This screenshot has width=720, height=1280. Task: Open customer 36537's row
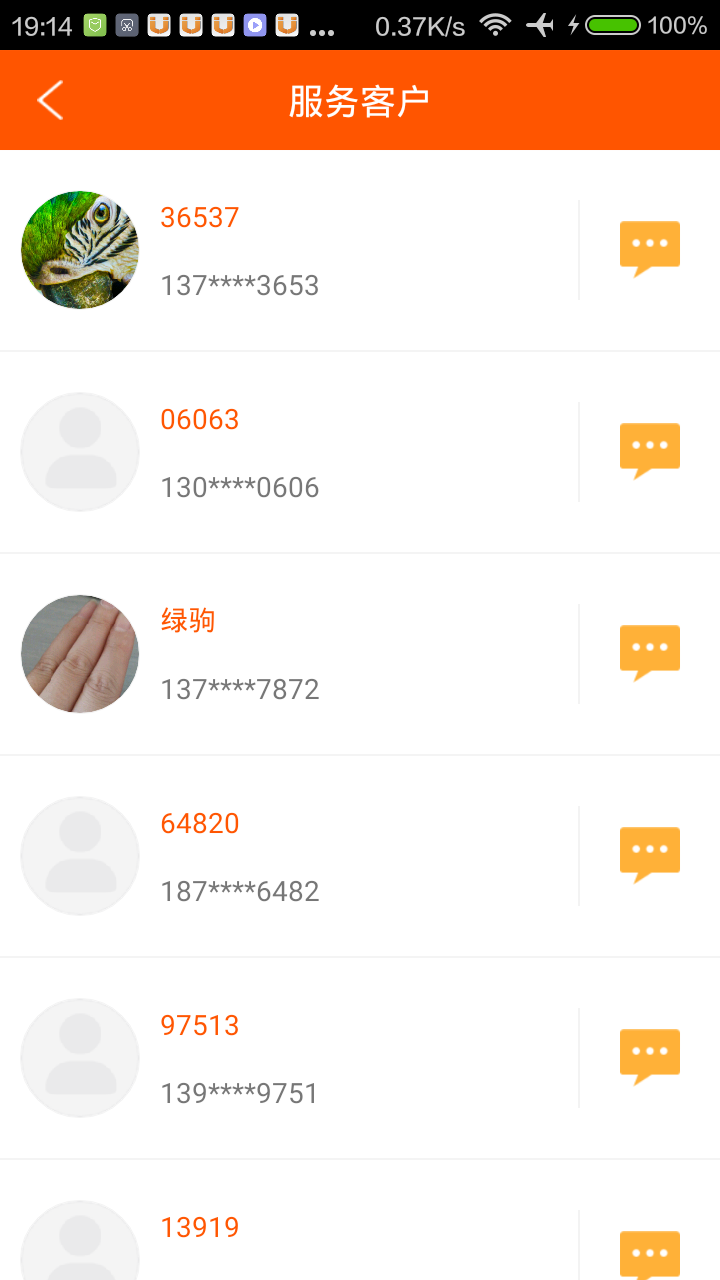(300, 250)
